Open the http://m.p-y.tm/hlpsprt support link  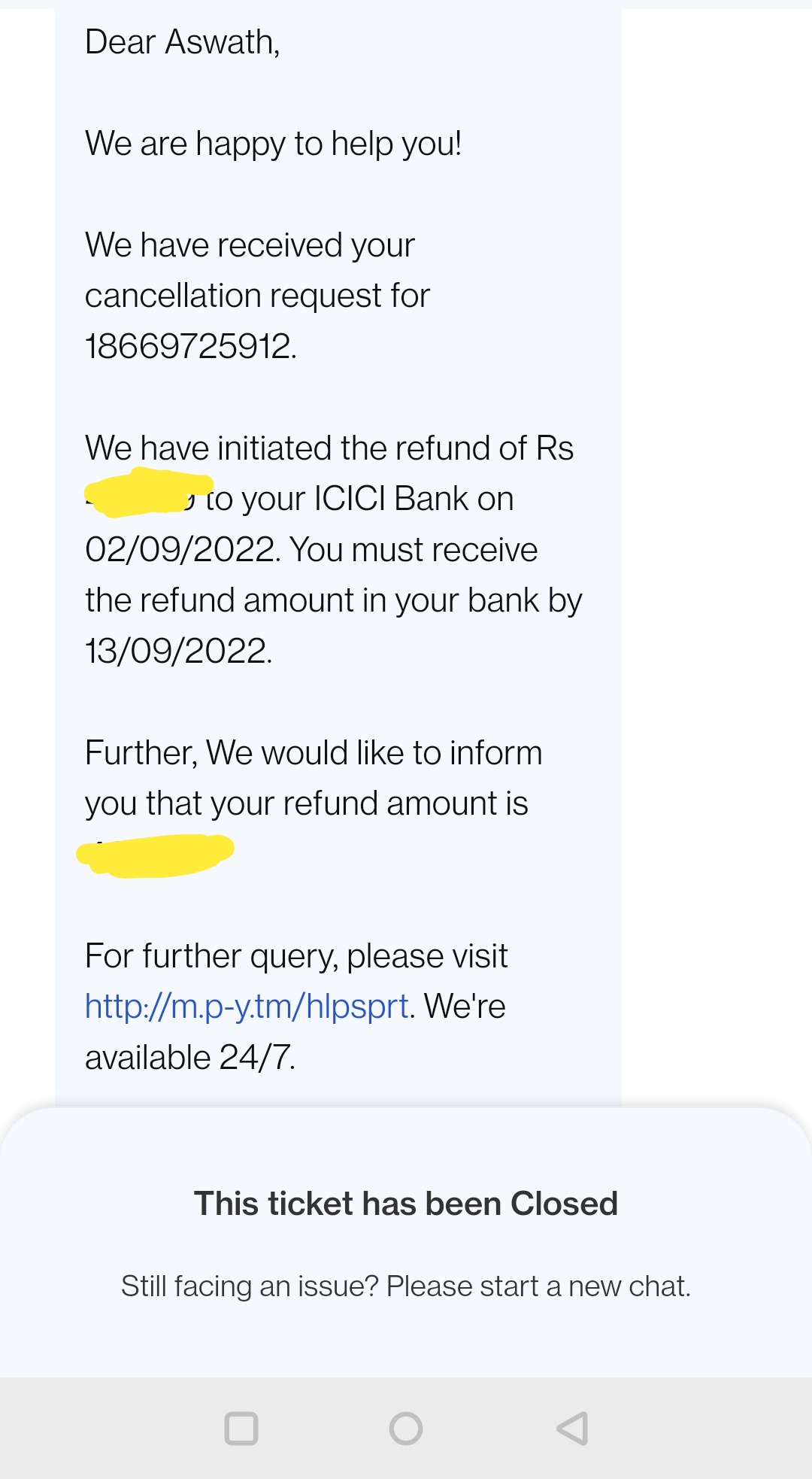(x=247, y=1007)
